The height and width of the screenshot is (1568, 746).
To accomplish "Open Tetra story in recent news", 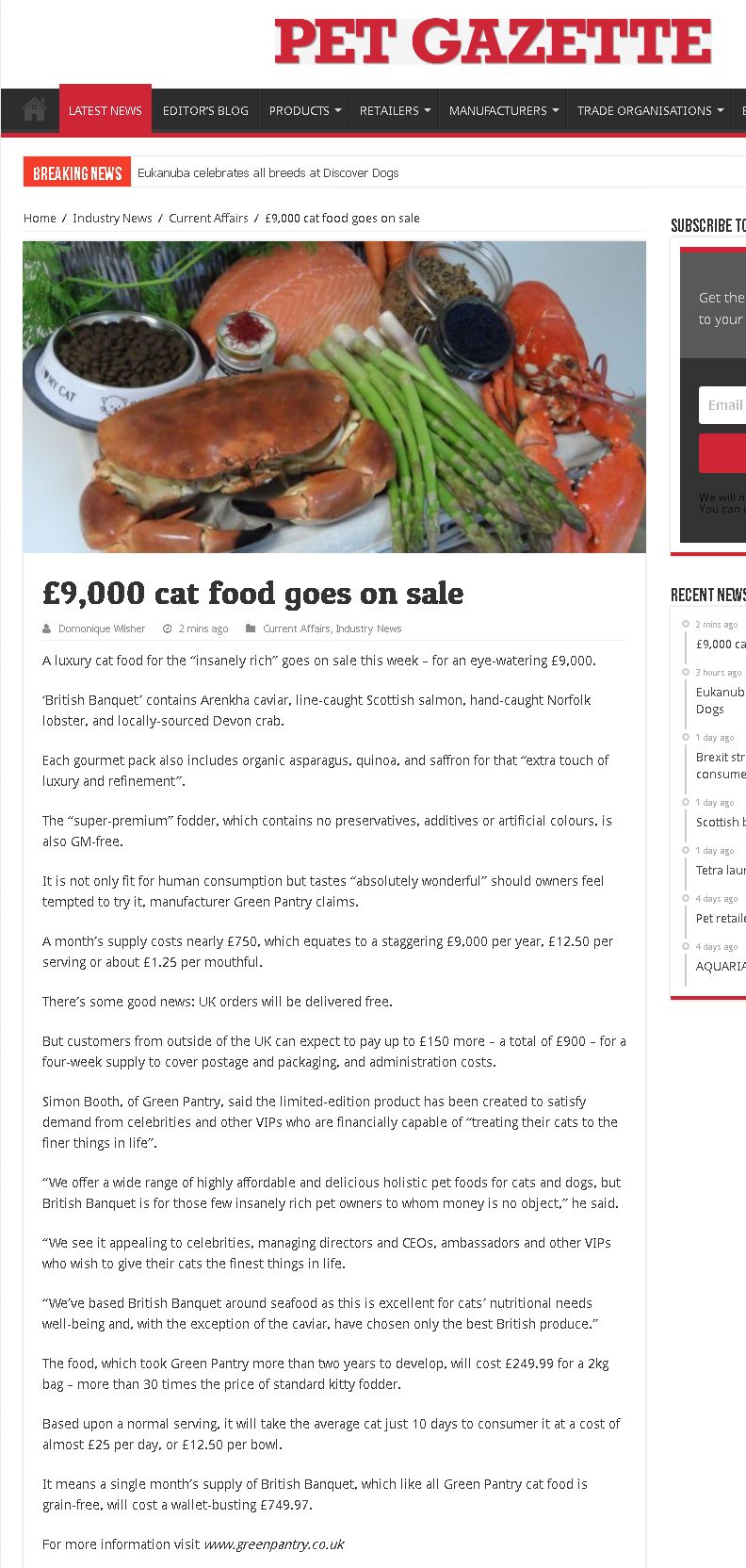I will [721, 870].
